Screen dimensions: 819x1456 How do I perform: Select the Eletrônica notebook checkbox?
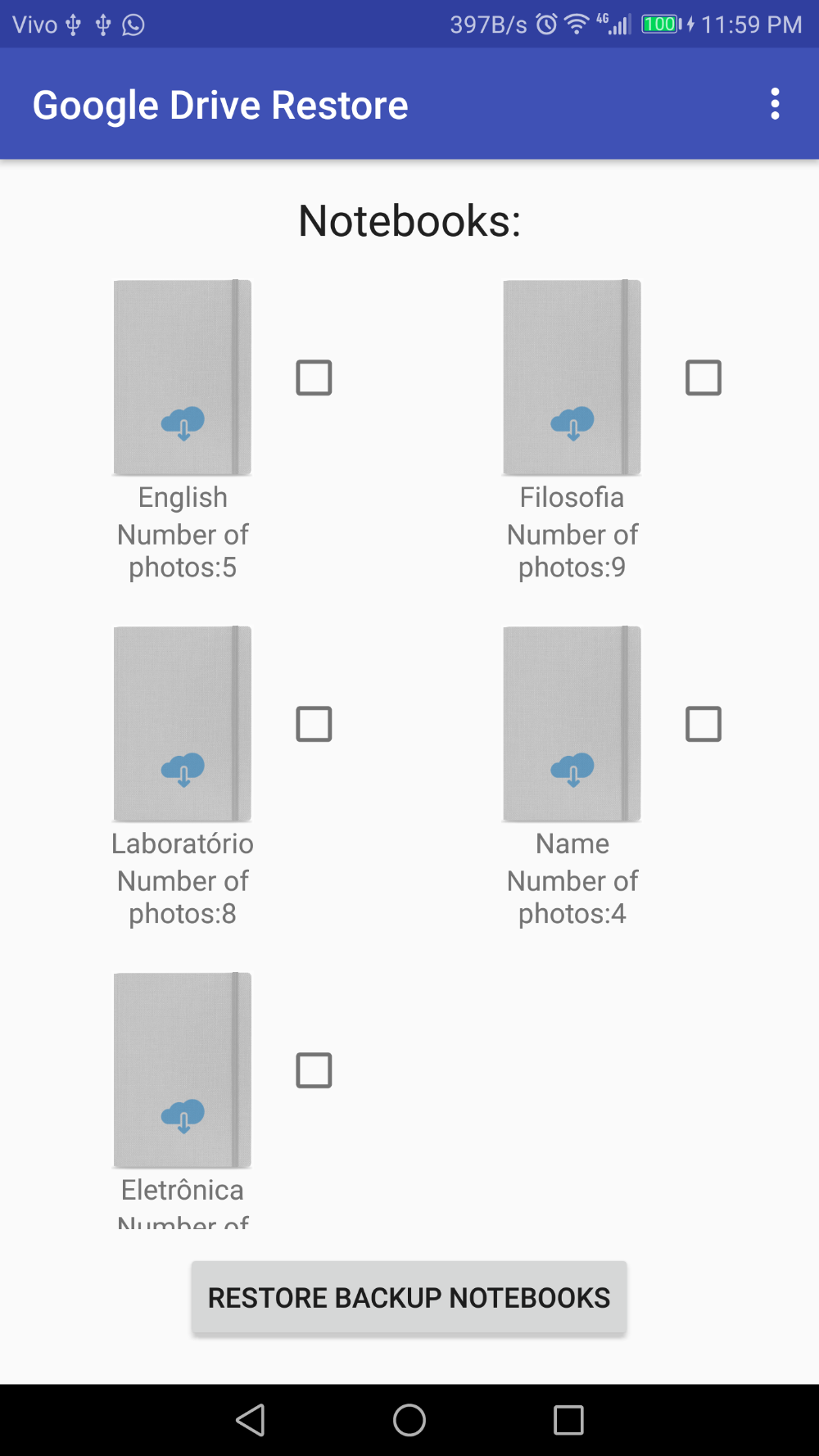[314, 1070]
